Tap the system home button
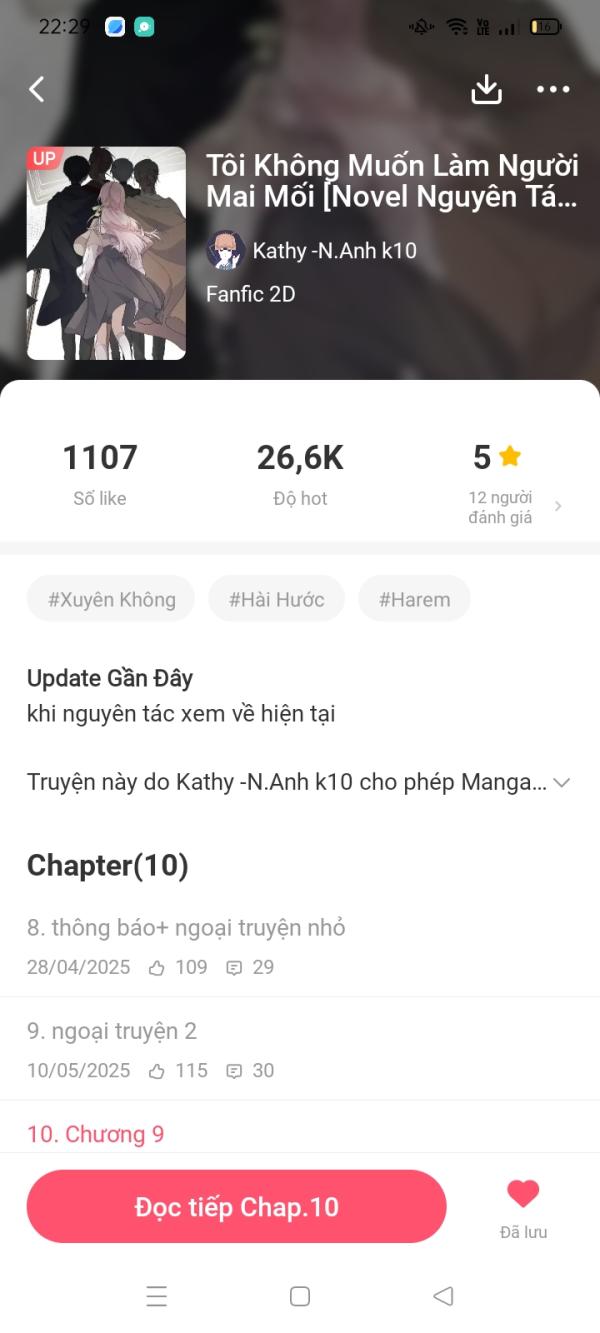This screenshot has height=1333, width=600. (299, 1296)
